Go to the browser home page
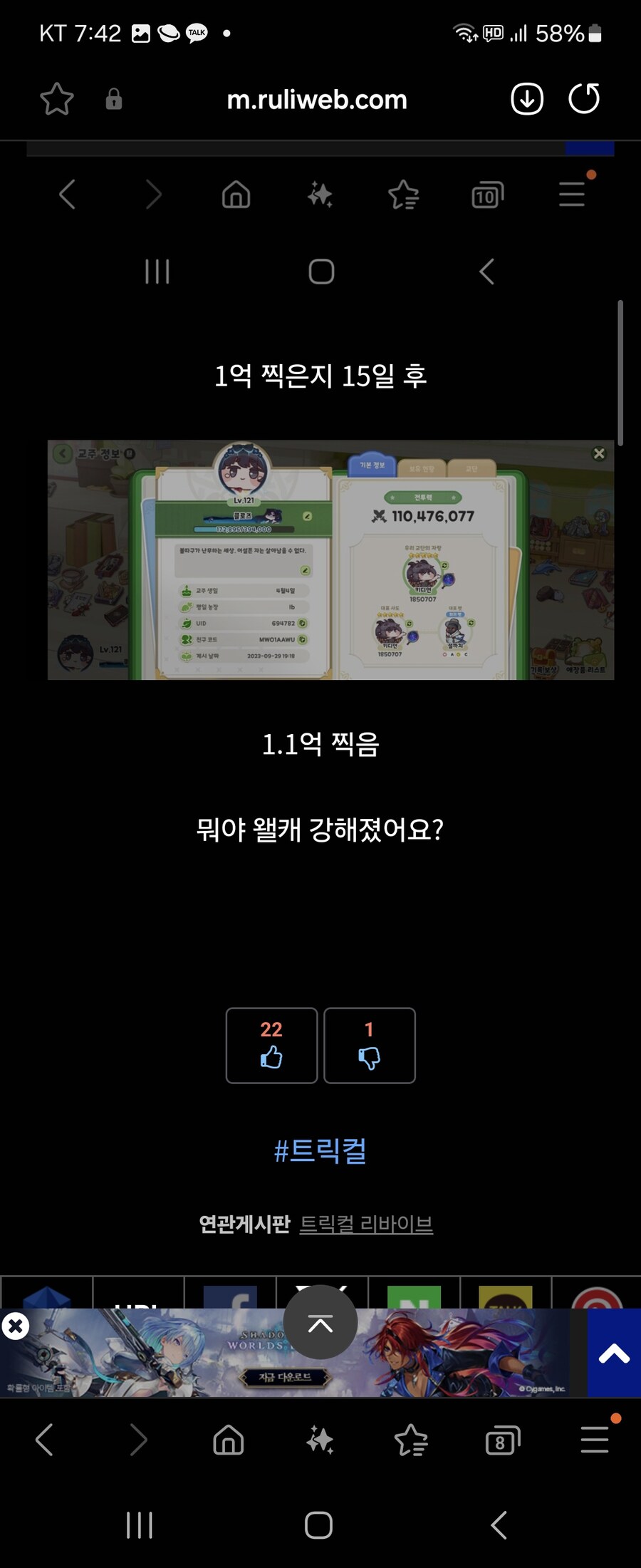This screenshot has height=1568, width=641. click(229, 1440)
